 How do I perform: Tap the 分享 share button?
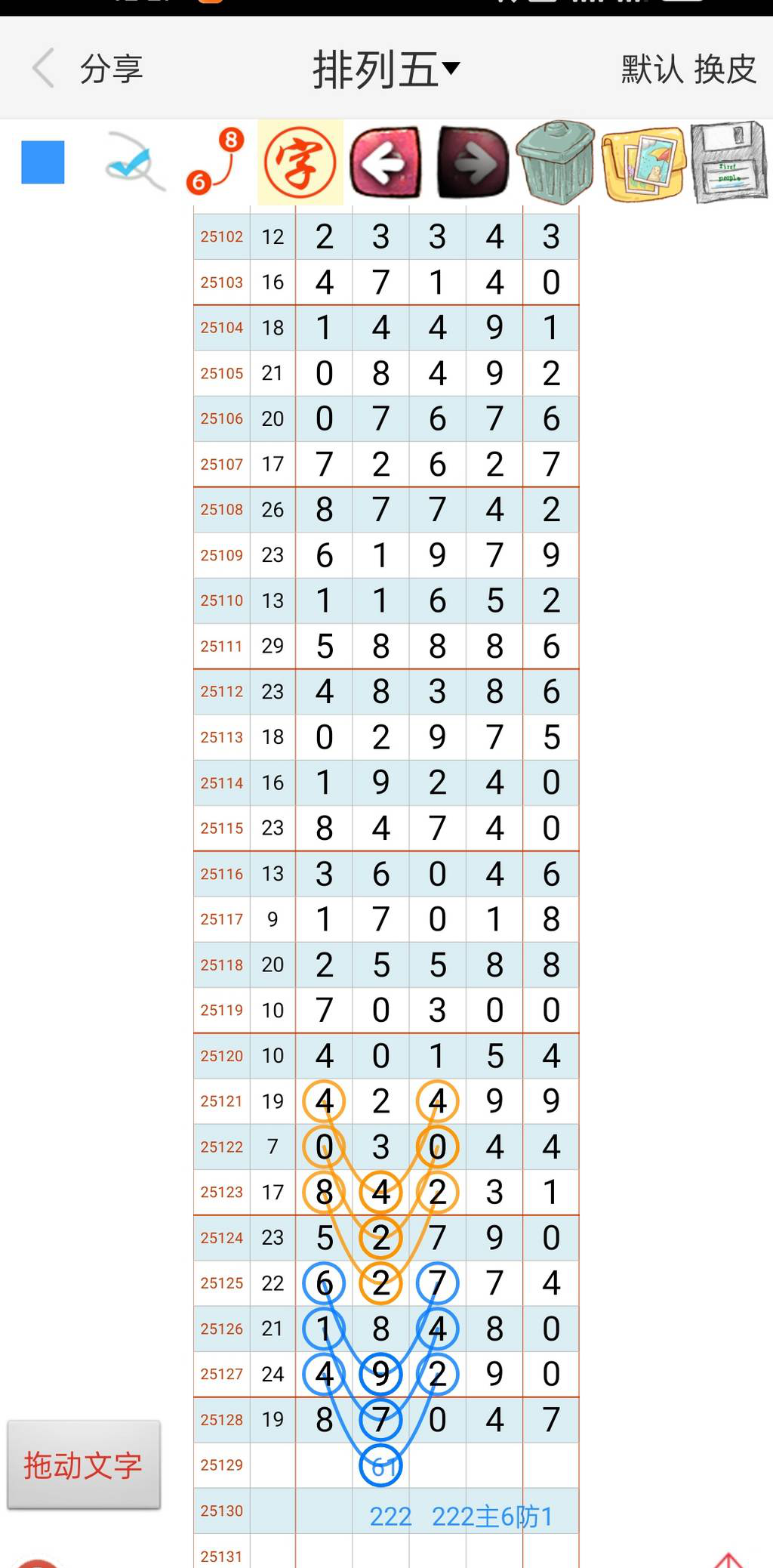(111, 69)
